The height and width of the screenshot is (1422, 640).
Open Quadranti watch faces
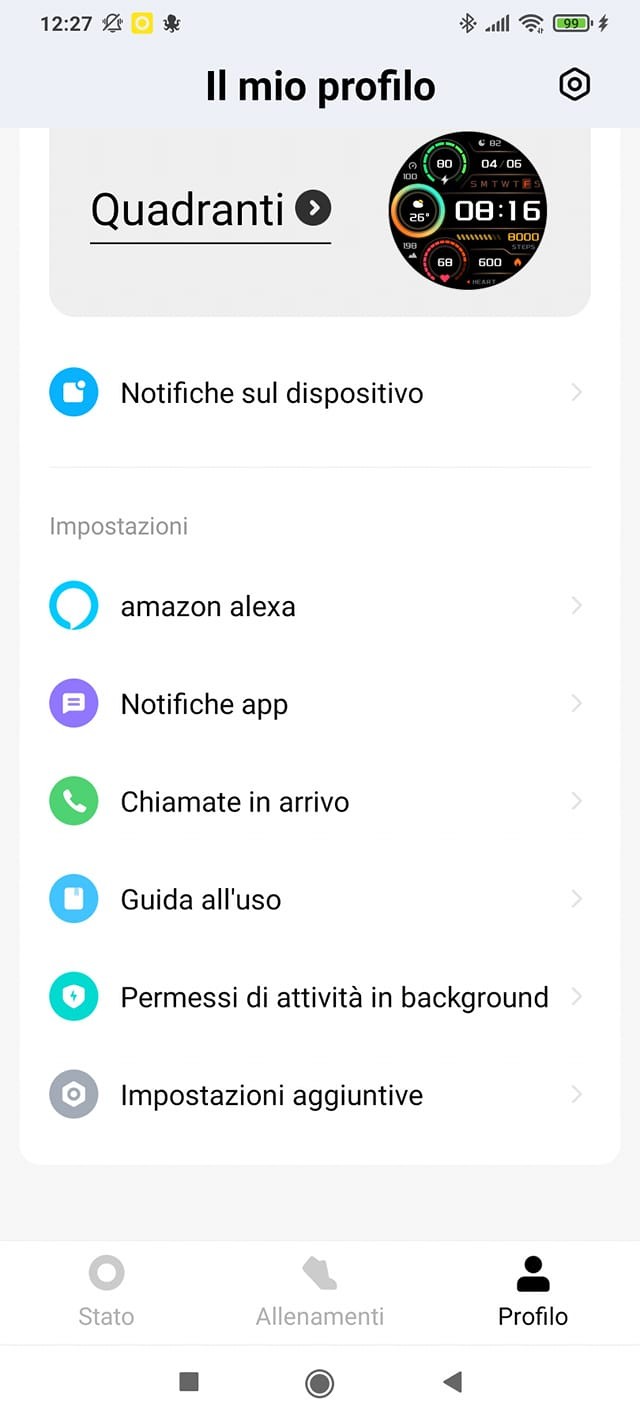click(211, 210)
